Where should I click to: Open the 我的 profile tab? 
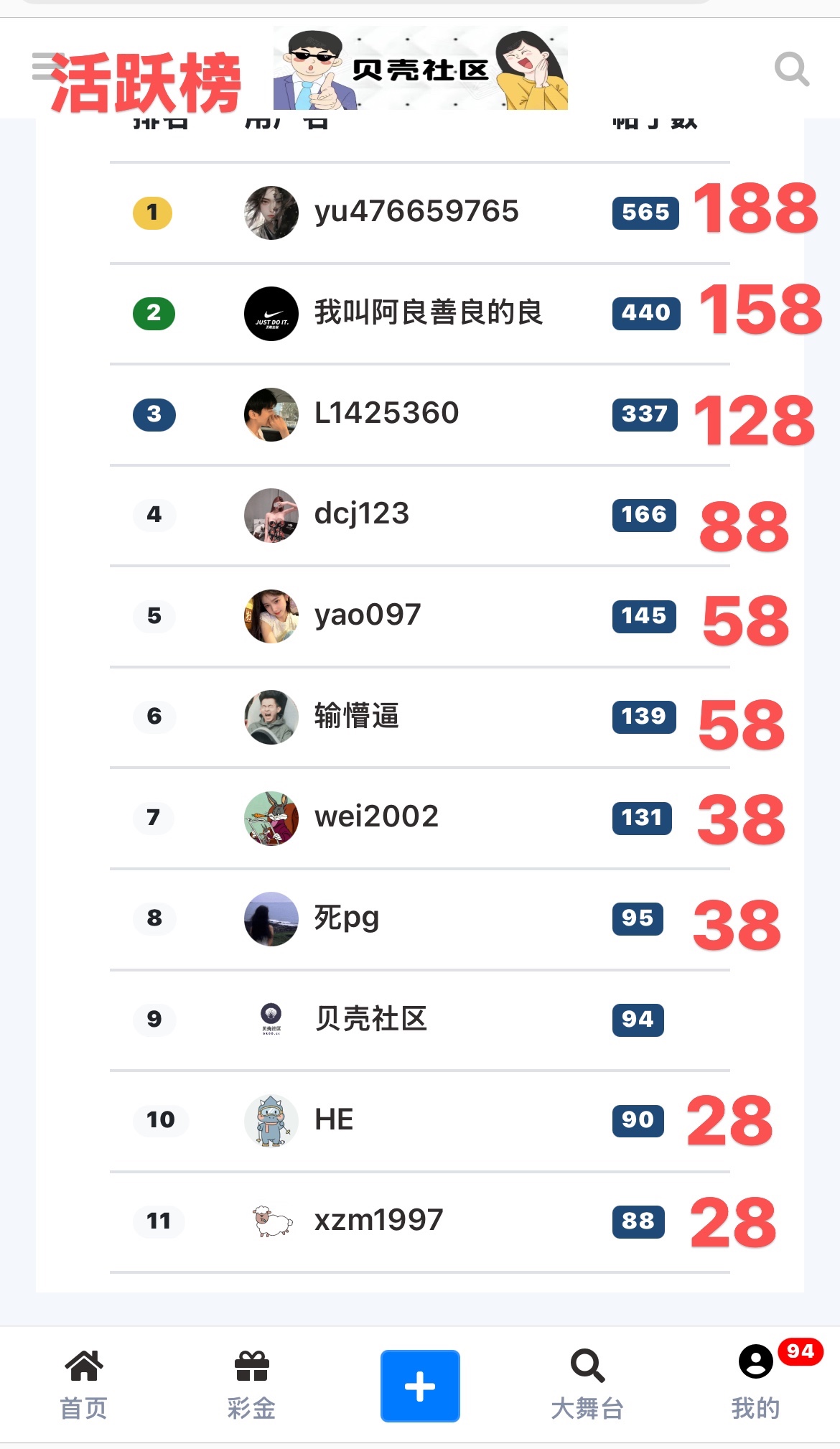[755, 1385]
